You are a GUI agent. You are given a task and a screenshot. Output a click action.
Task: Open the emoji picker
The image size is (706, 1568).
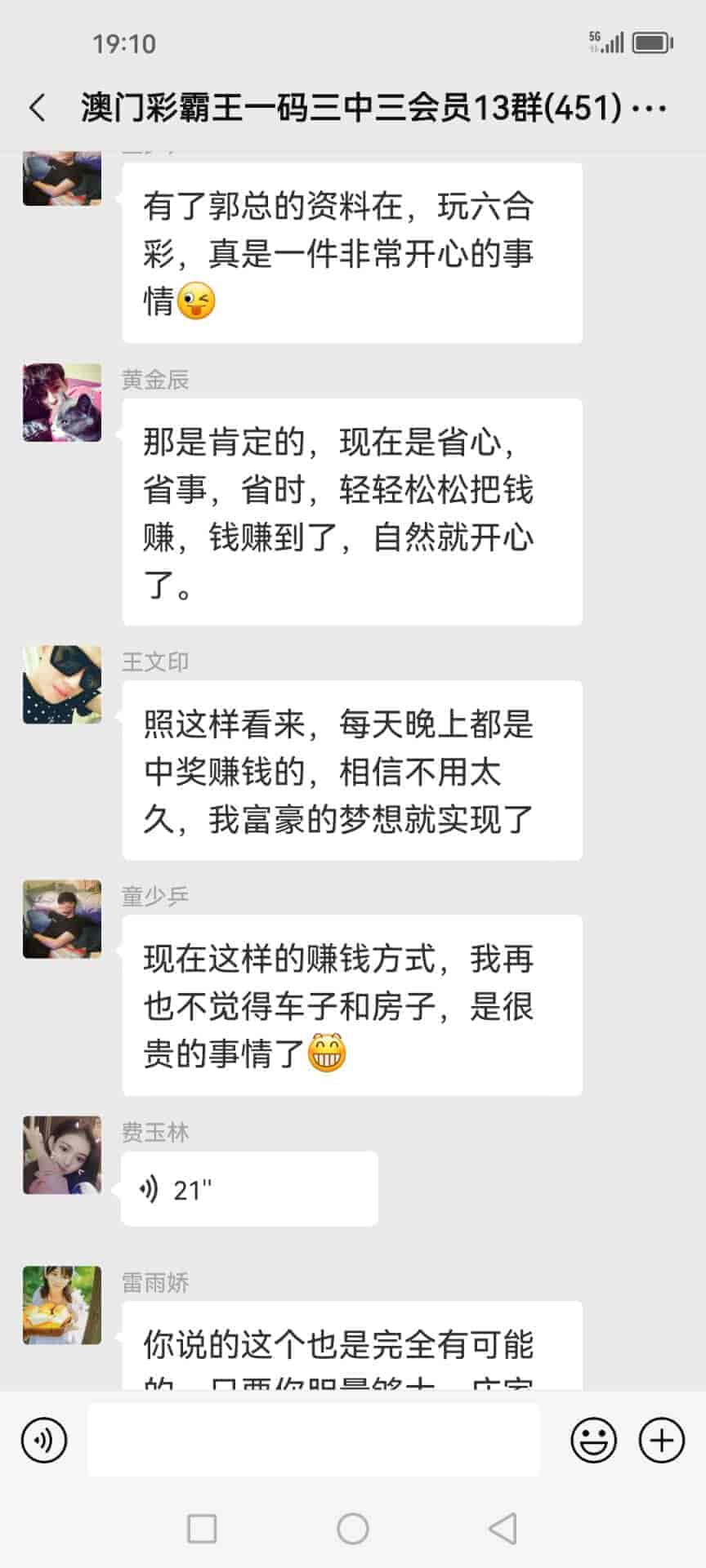[593, 1440]
